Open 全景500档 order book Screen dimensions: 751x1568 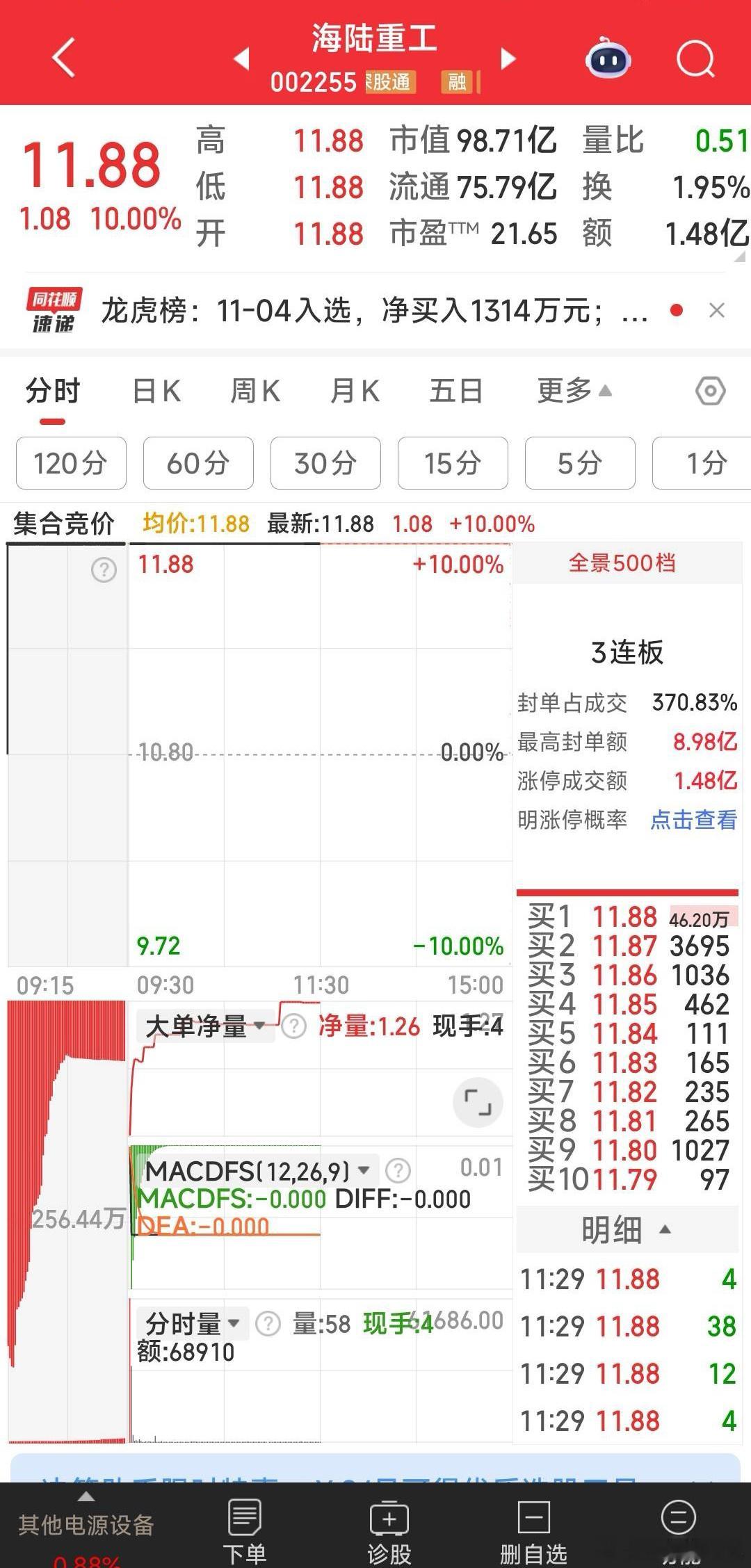click(622, 563)
